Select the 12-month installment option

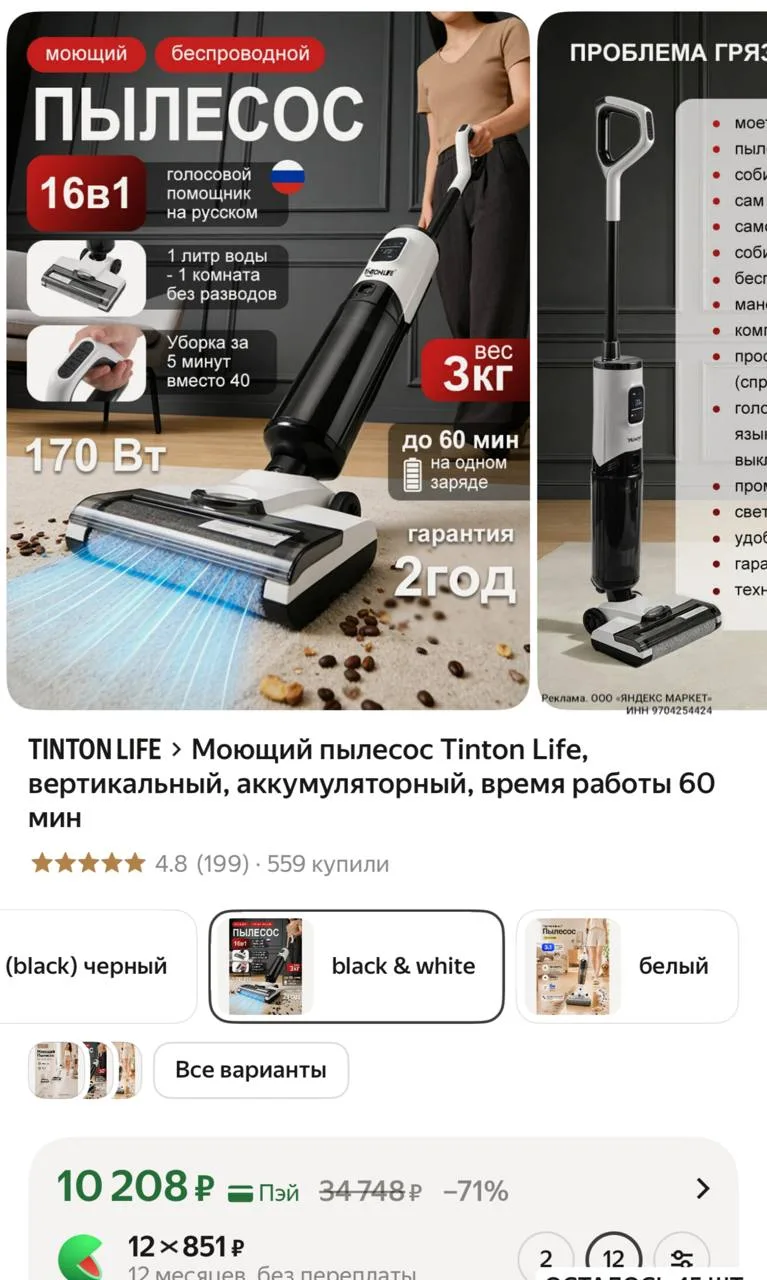(613, 1258)
